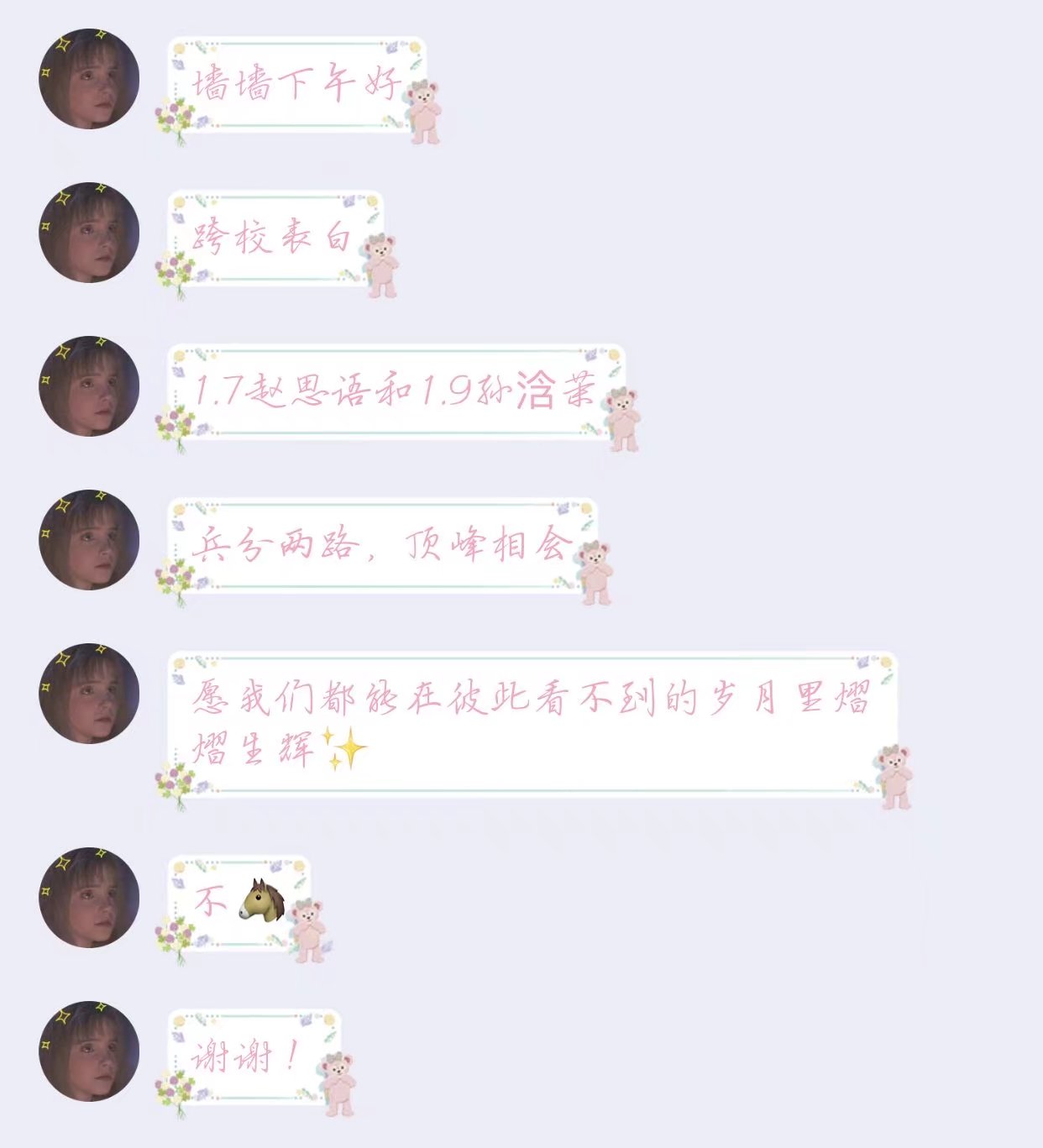Tap the avatar beside the '谢谢！' message
The width and height of the screenshot is (1043, 1148).
[89, 1051]
